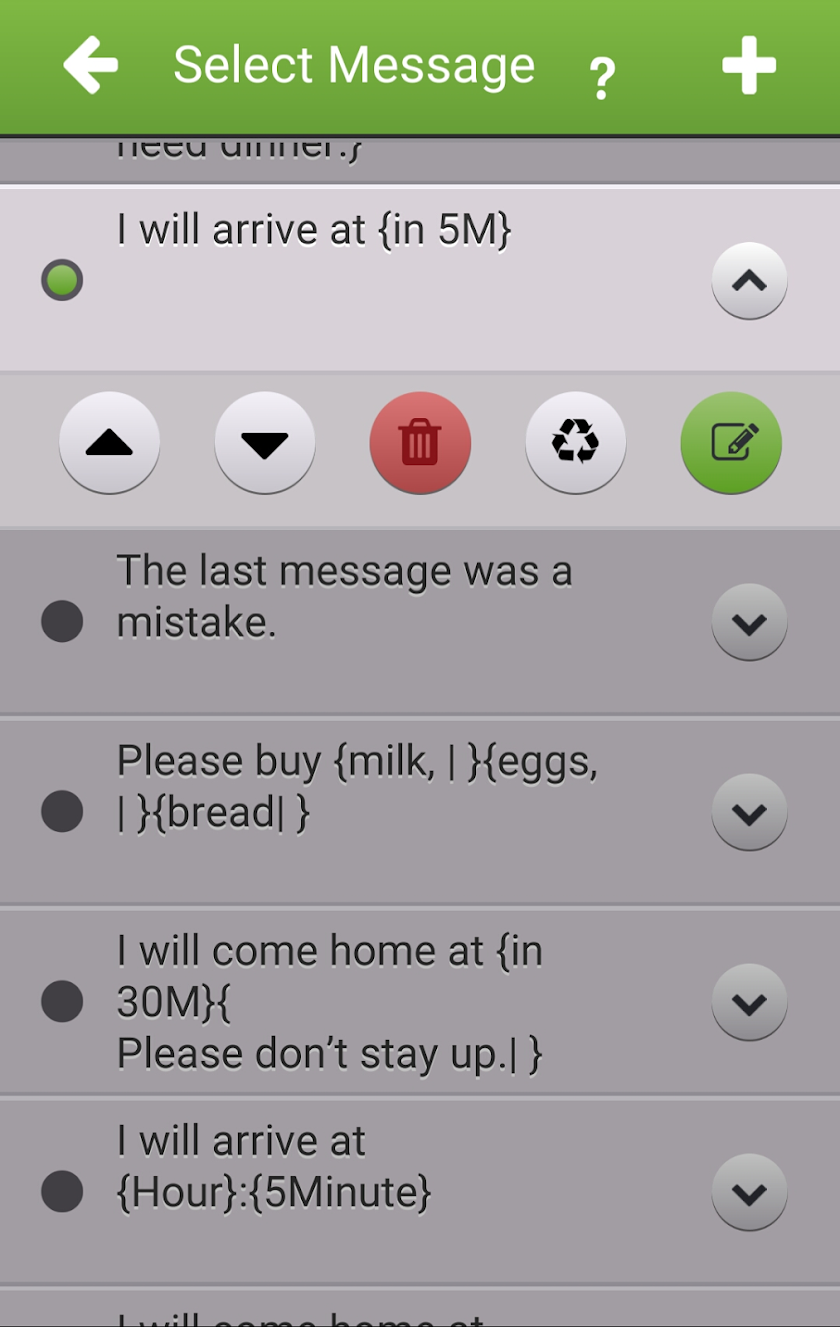Select 'I will come home at {in 30M}' radio

62,1001
